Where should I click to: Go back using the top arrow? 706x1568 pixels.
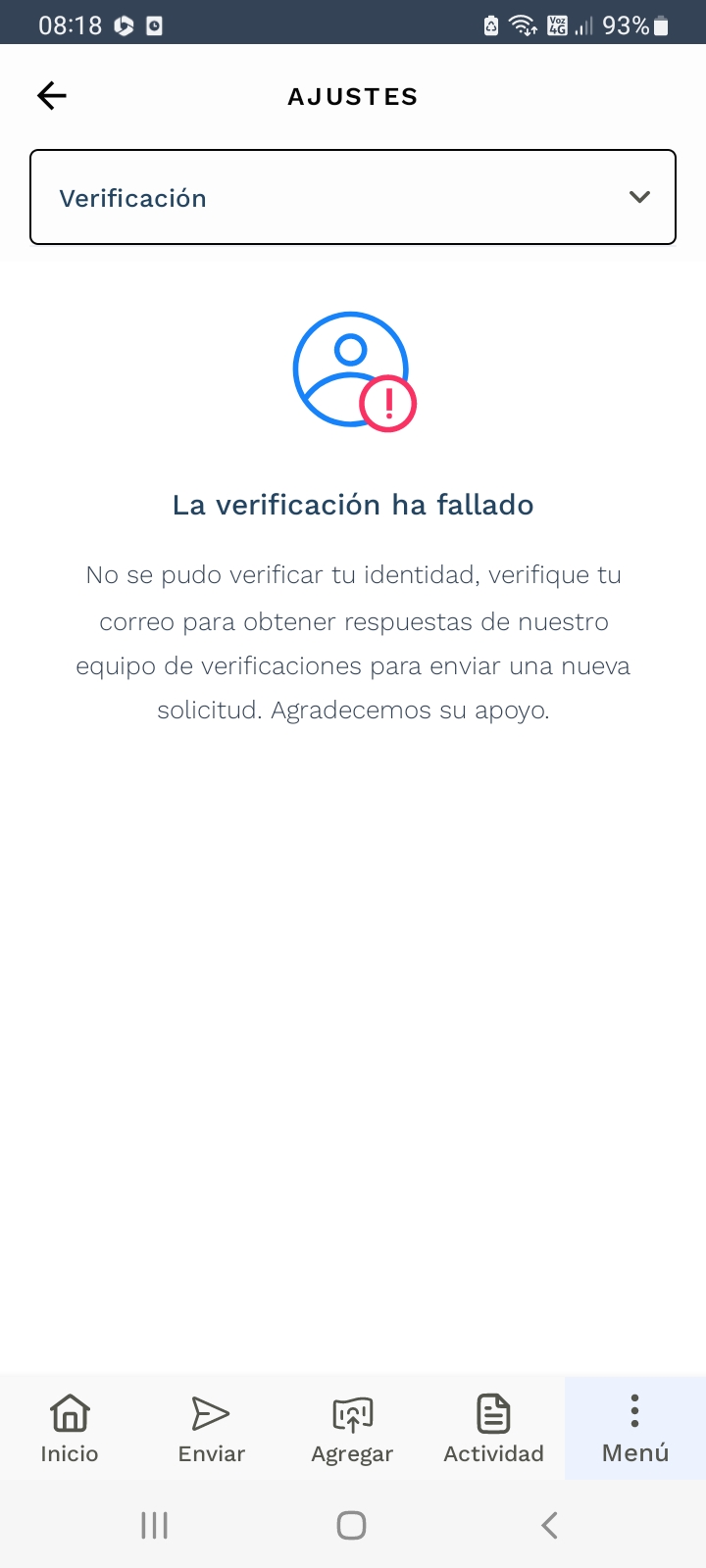point(52,95)
